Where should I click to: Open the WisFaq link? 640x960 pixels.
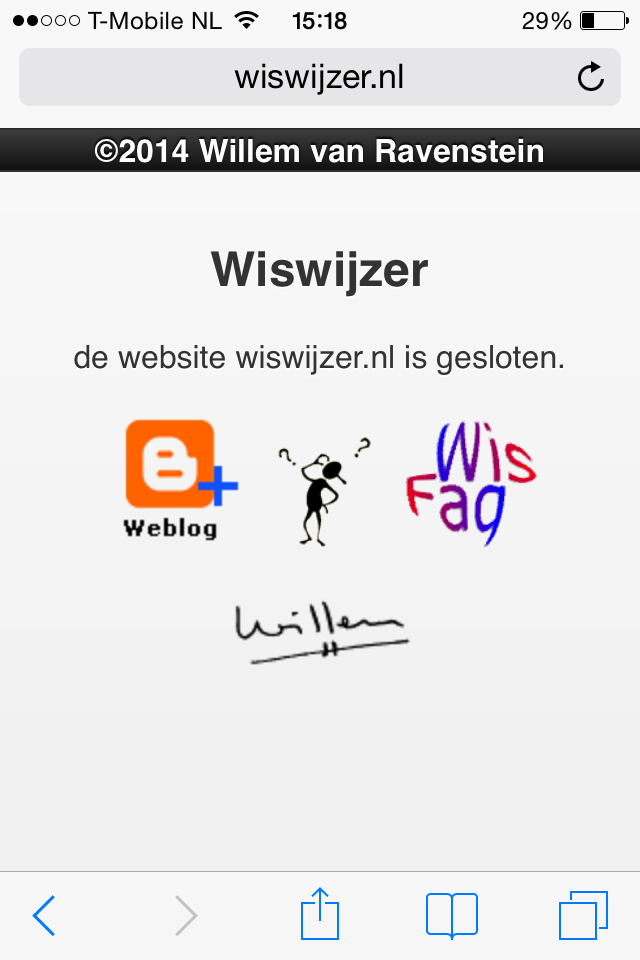click(470, 482)
